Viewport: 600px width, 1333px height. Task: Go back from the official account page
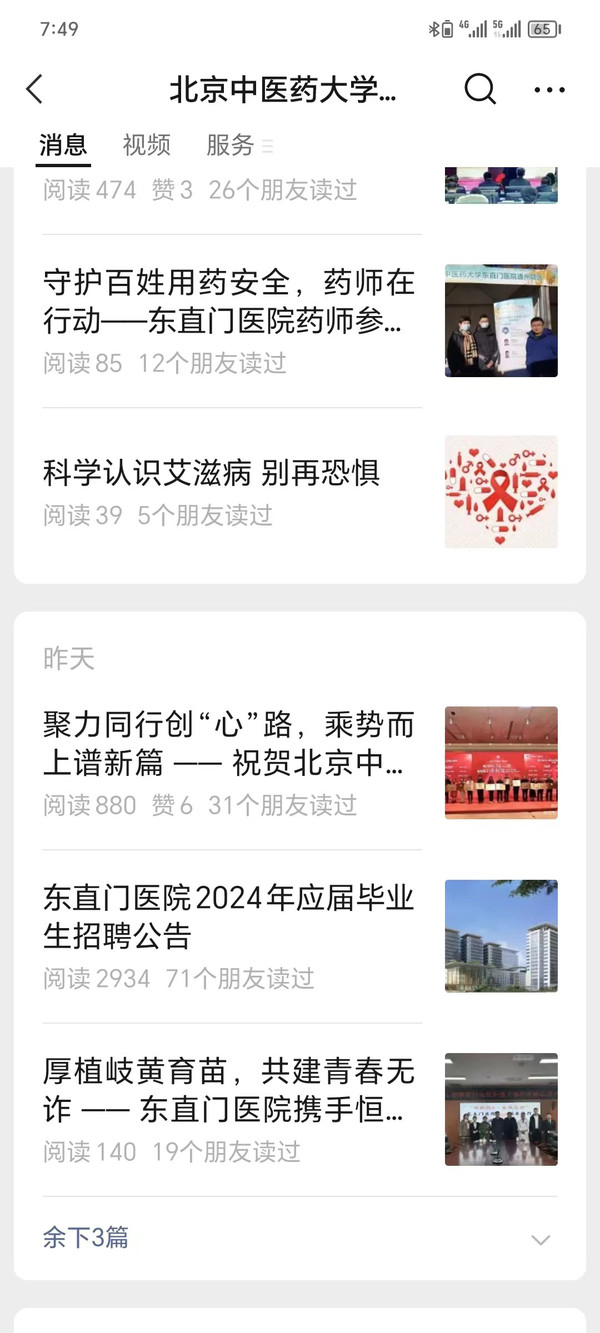point(35,90)
